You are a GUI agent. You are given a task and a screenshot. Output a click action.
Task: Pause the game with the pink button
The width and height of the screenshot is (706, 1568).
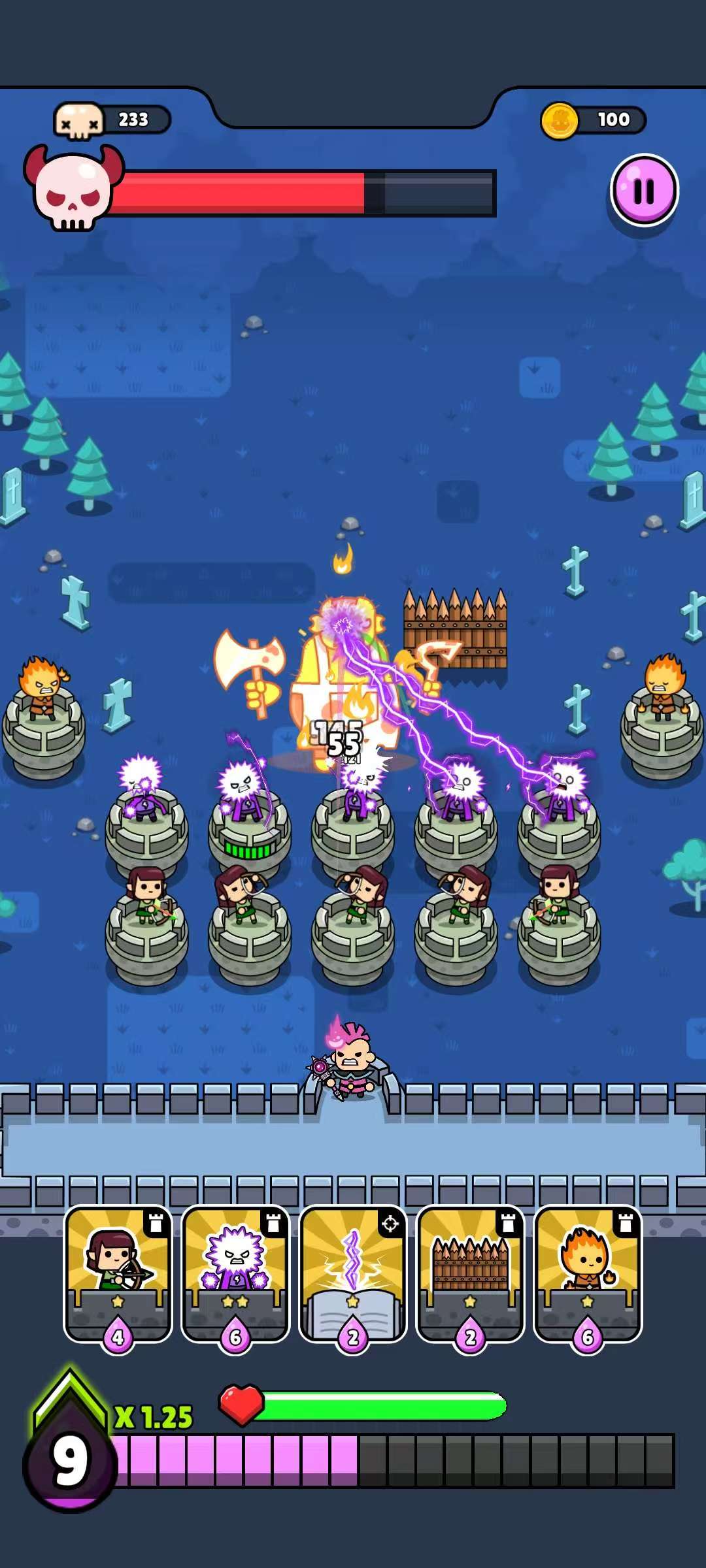pyautogui.click(x=644, y=190)
